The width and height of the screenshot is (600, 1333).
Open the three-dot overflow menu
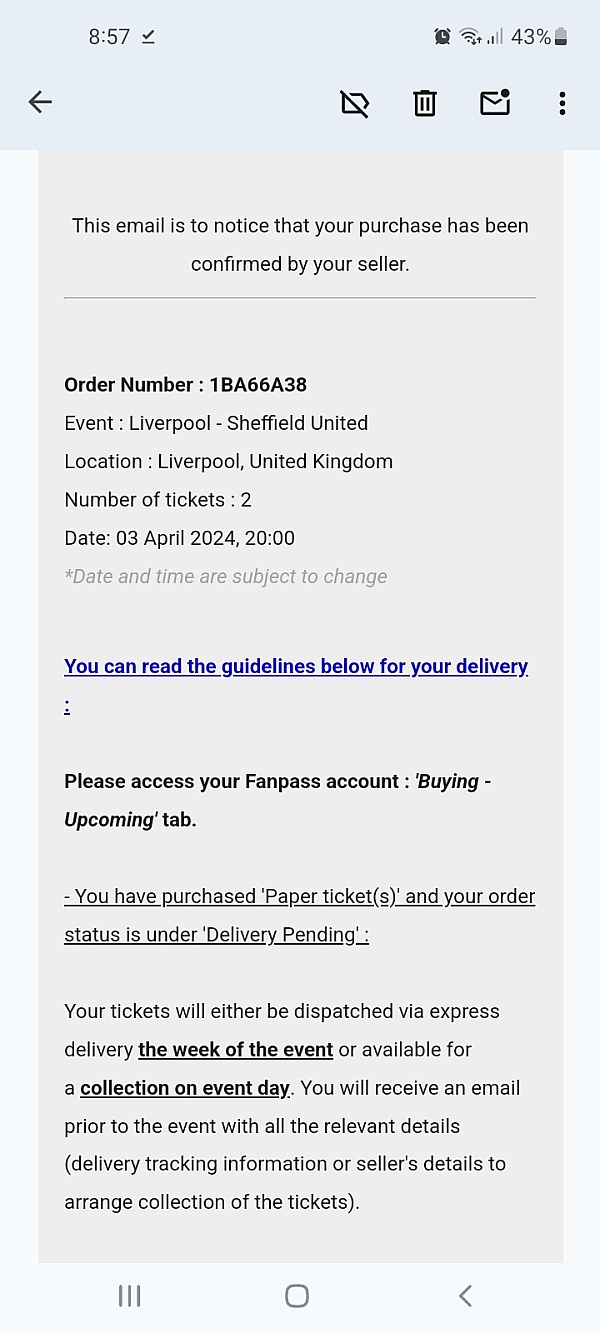[x=562, y=102]
